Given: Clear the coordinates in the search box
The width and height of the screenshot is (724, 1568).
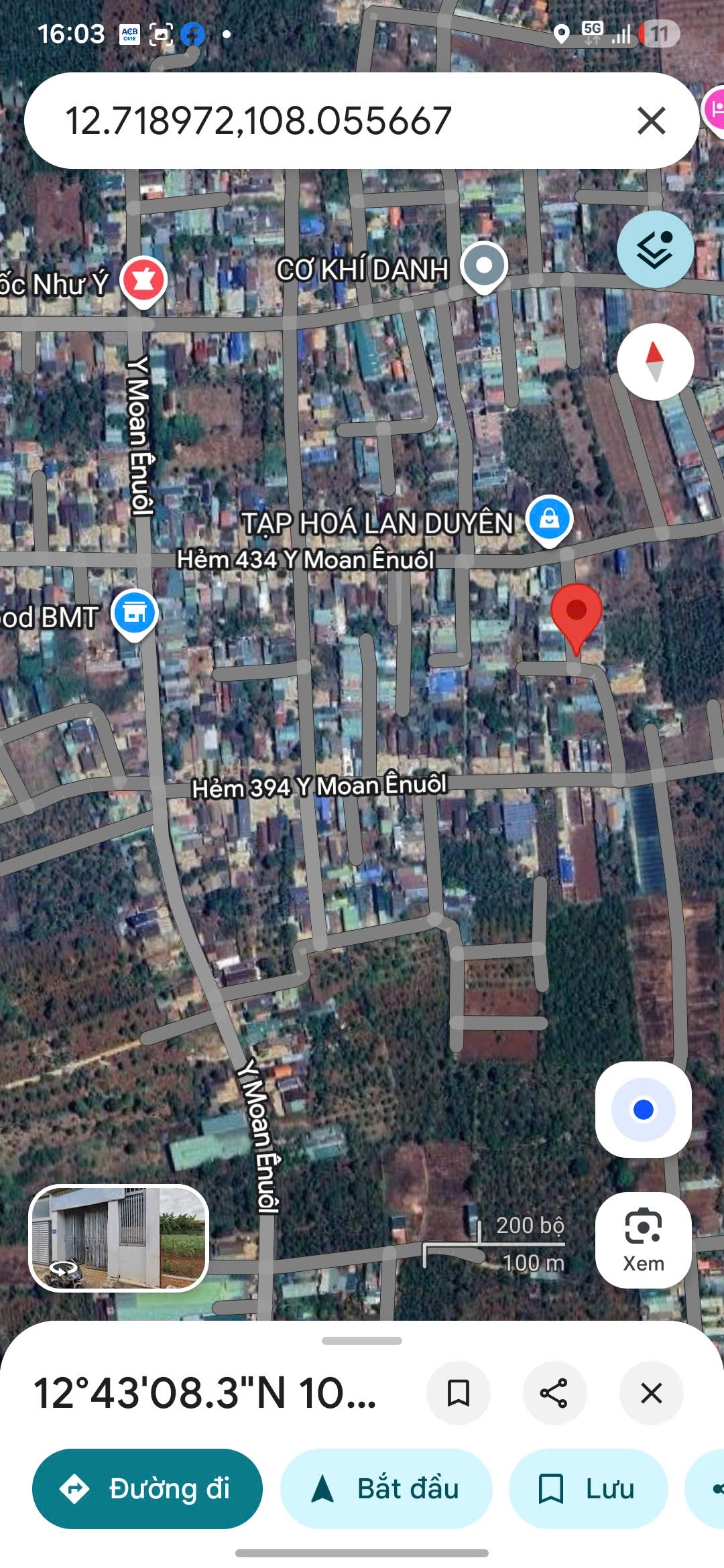Looking at the screenshot, I should pyautogui.click(x=651, y=121).
